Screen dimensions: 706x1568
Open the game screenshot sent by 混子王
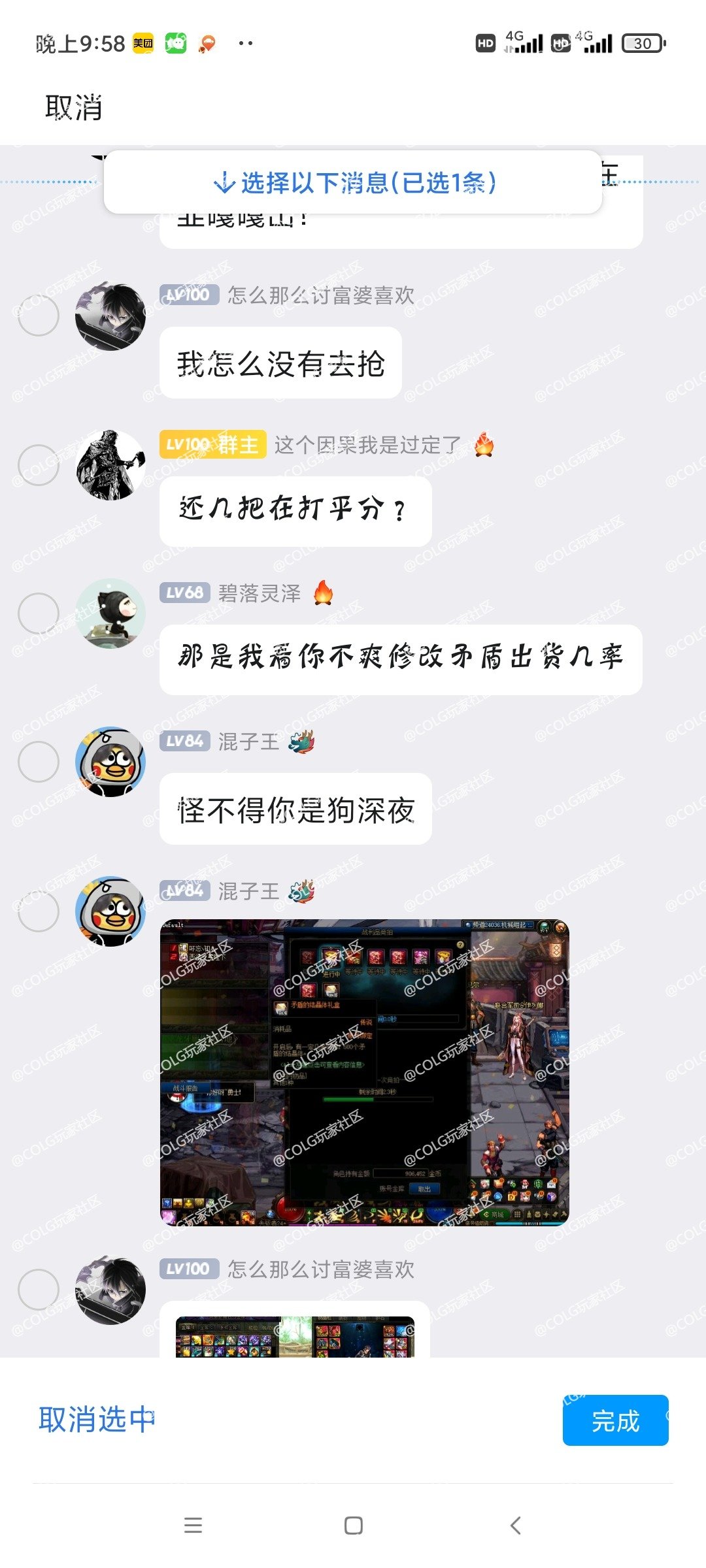(364, 1072)
